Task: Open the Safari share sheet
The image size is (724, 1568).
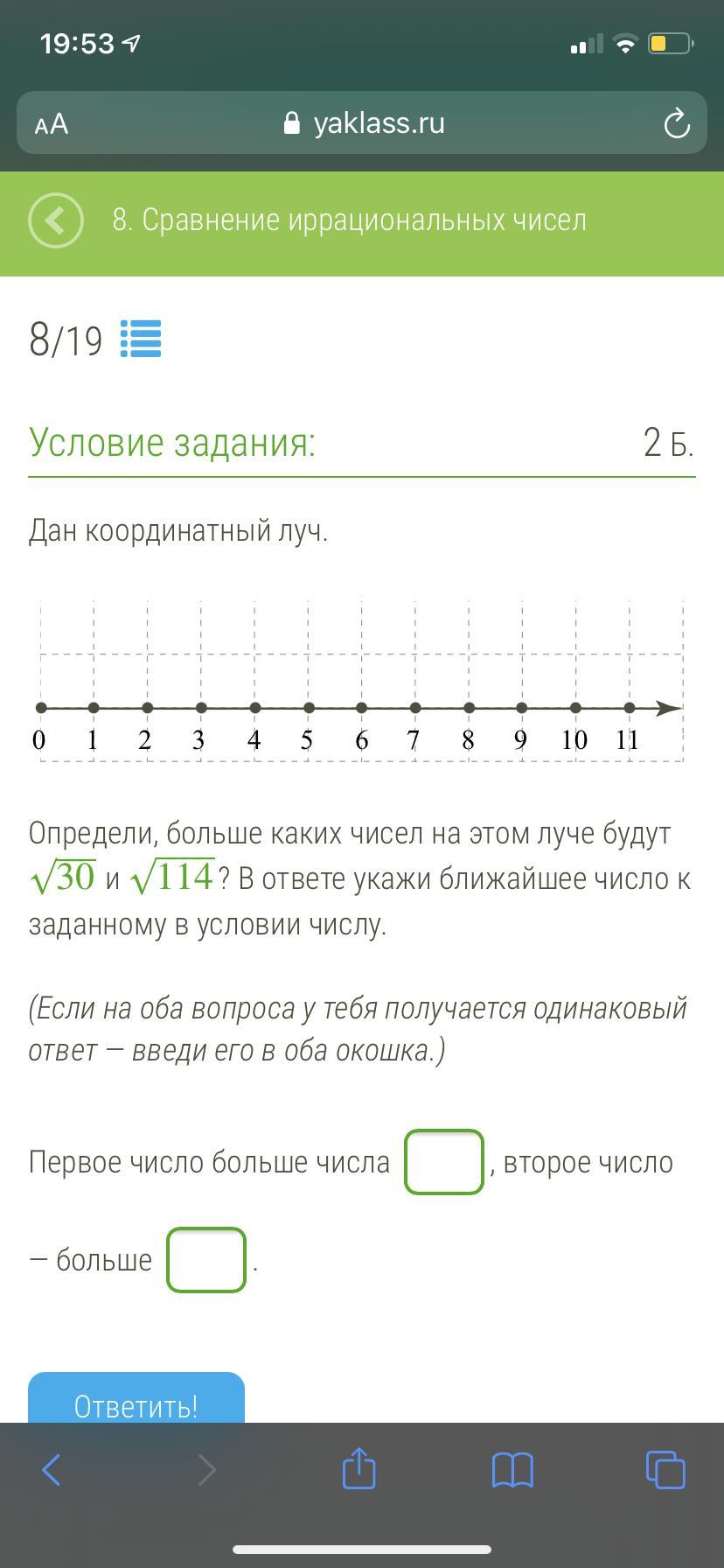Action: [x=359, y=1469]
